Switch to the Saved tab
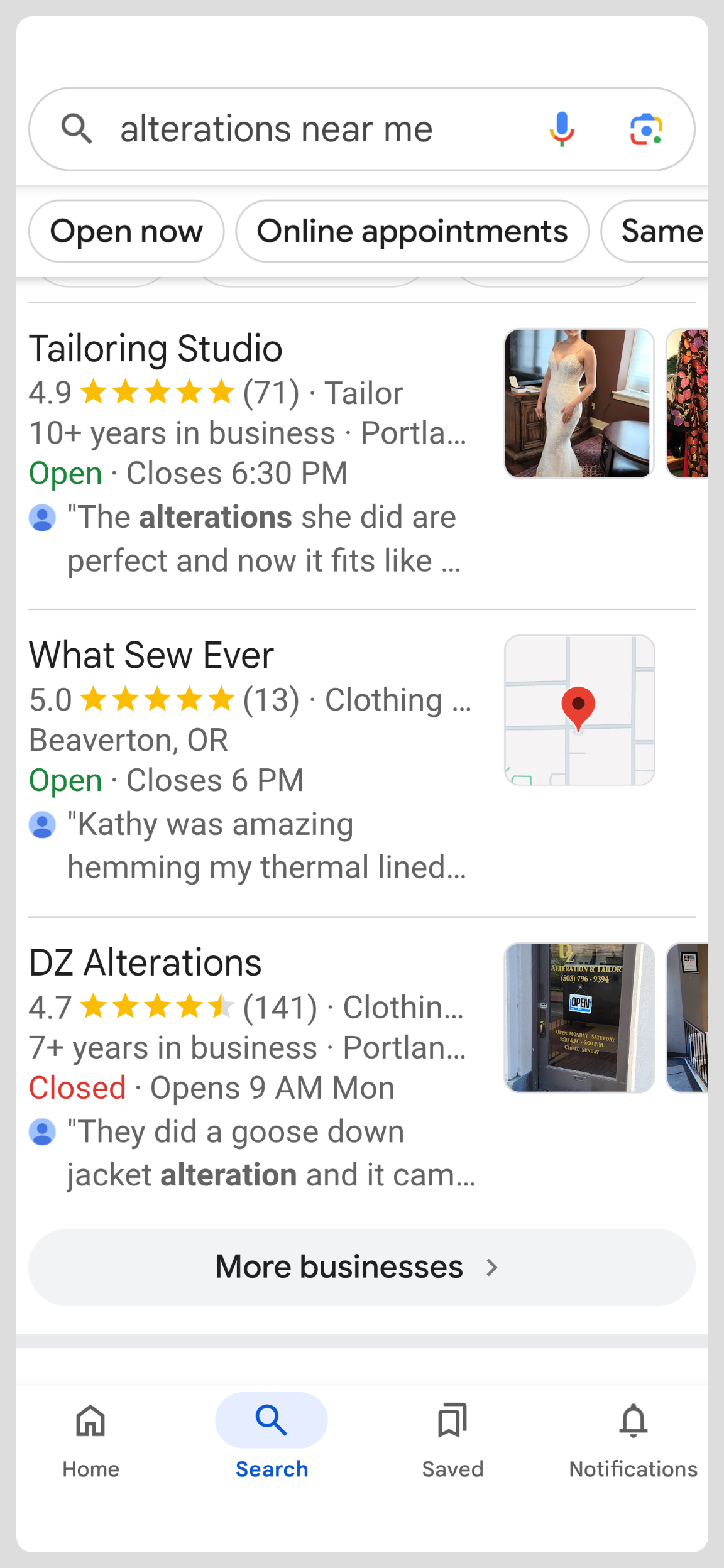This screenshot has height=1568, width=724. click(x=452, y=1435)
